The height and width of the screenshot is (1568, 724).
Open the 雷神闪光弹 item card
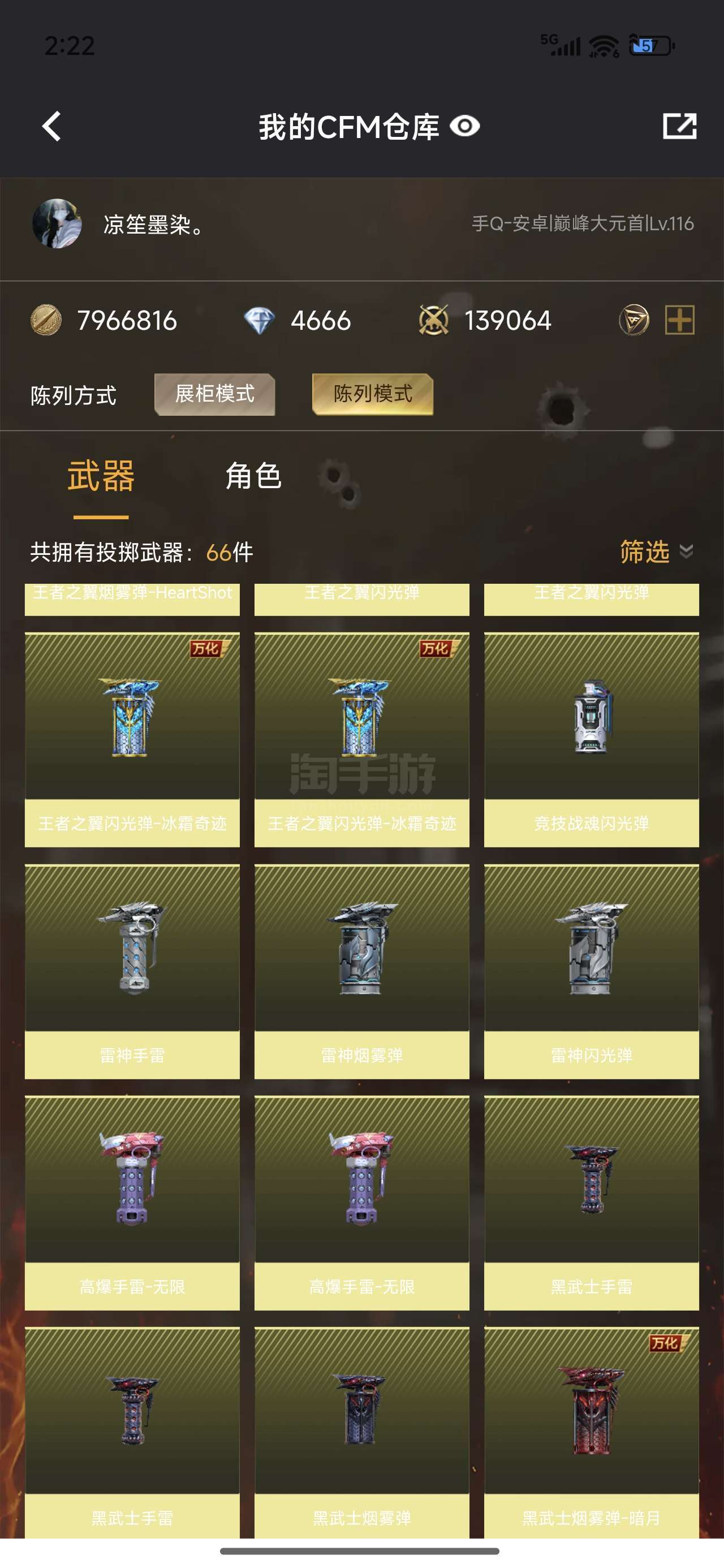(x=591, y=971)
